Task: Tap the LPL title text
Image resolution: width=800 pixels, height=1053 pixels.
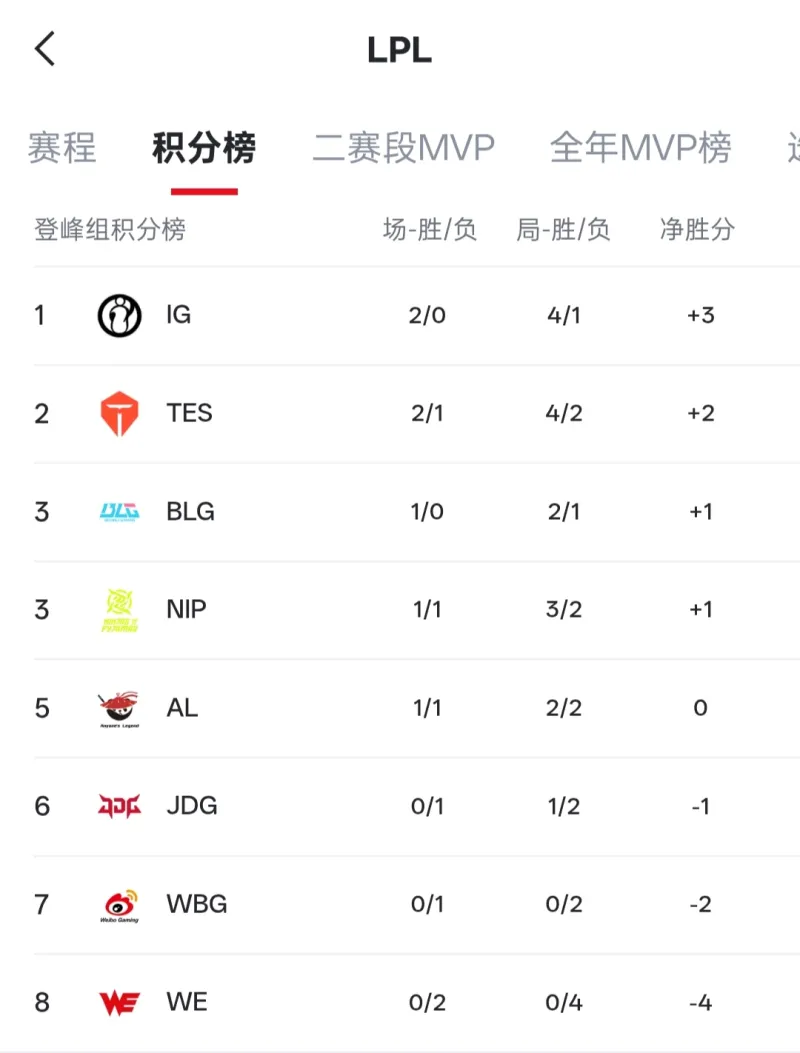Action: pyautogui.click(x=402, y=50)
